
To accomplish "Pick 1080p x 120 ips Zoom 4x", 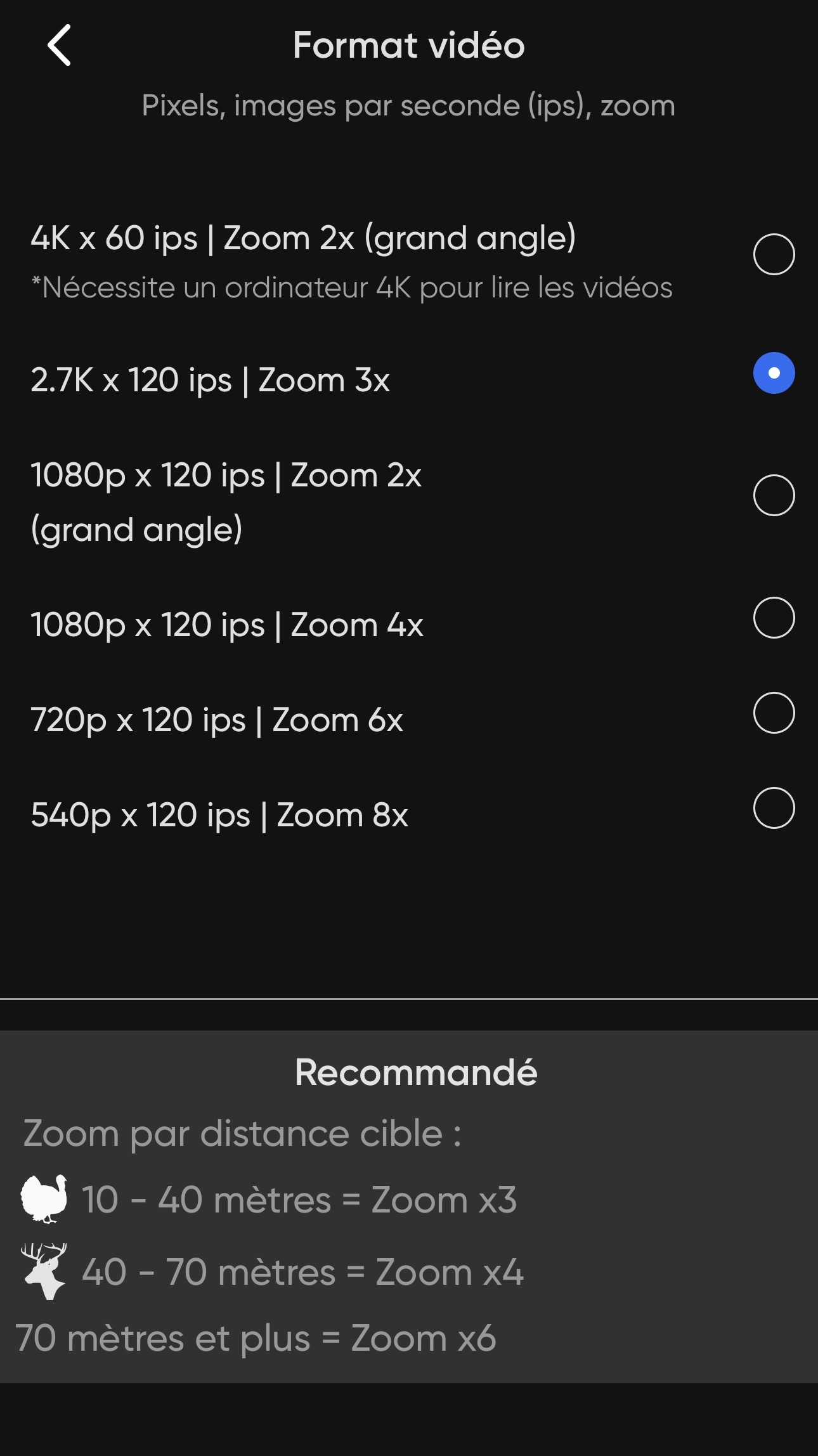I will pos(773,618).
